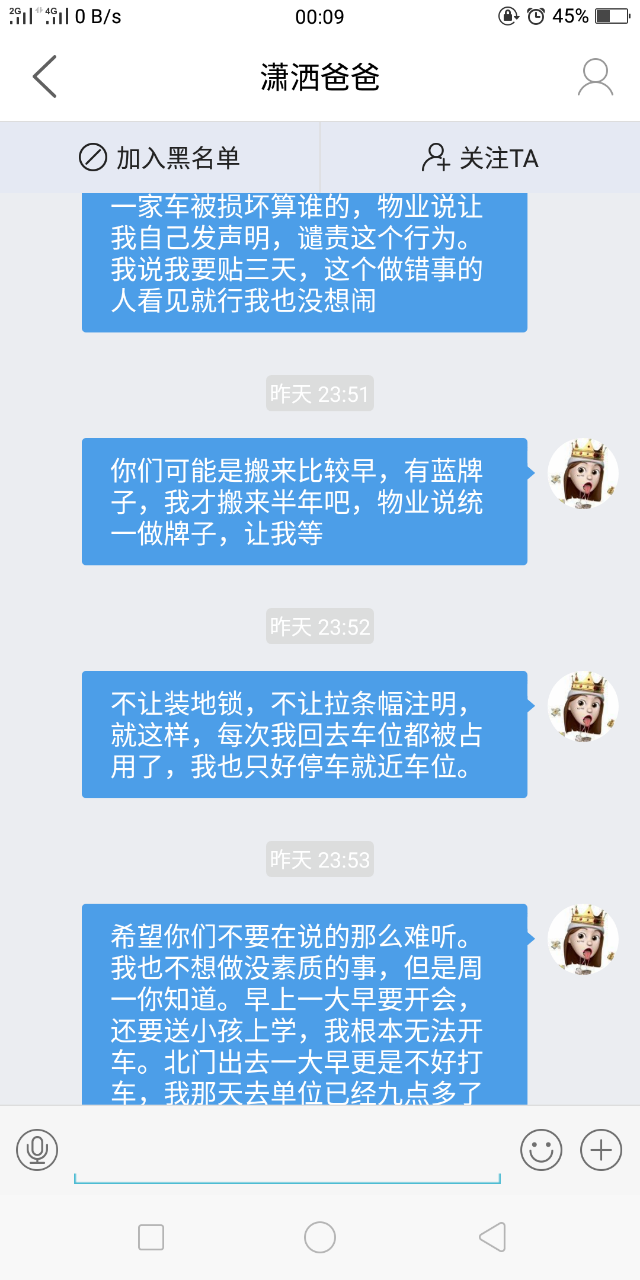Tap the voice input microphone
Viewport: 640px width, 1280px height.
[x=37, y=1150]
